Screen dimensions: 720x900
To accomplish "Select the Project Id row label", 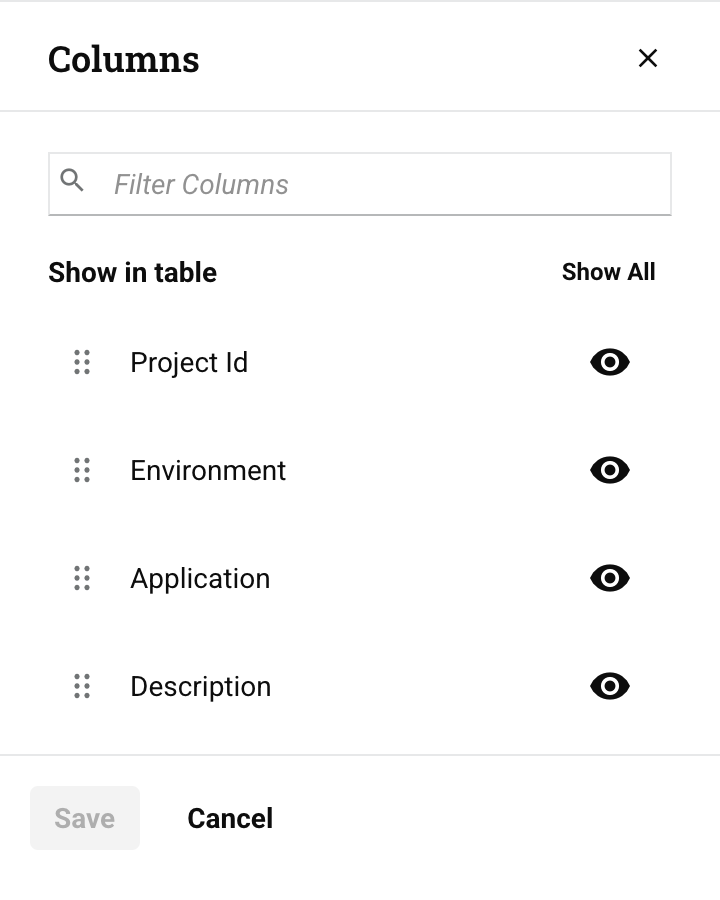I will [x=189, y=362].
